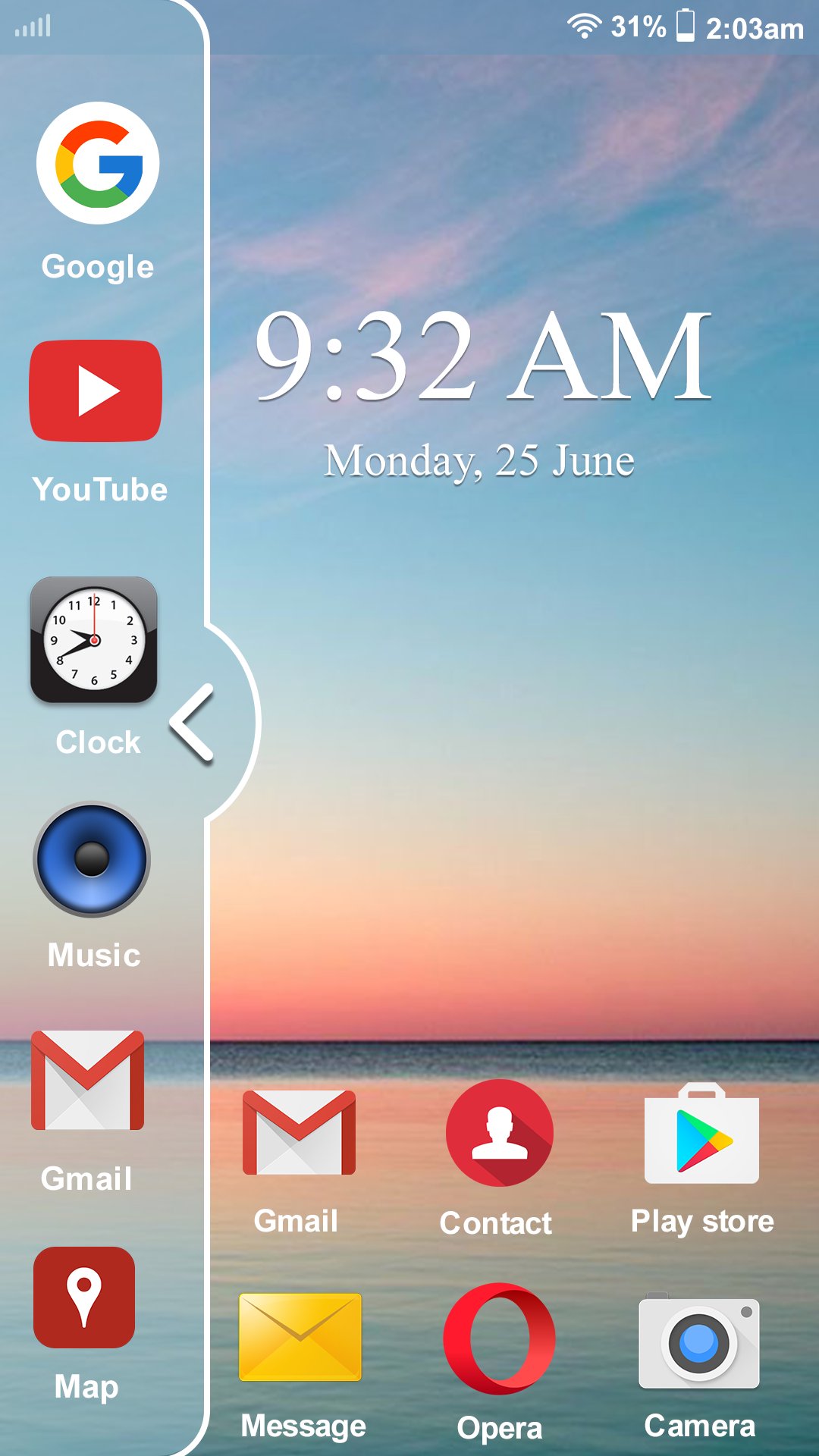This screenshot has height=1456, width=819.
Task: Tap the Wi-Fi status indicator
Action: (582, 25)
